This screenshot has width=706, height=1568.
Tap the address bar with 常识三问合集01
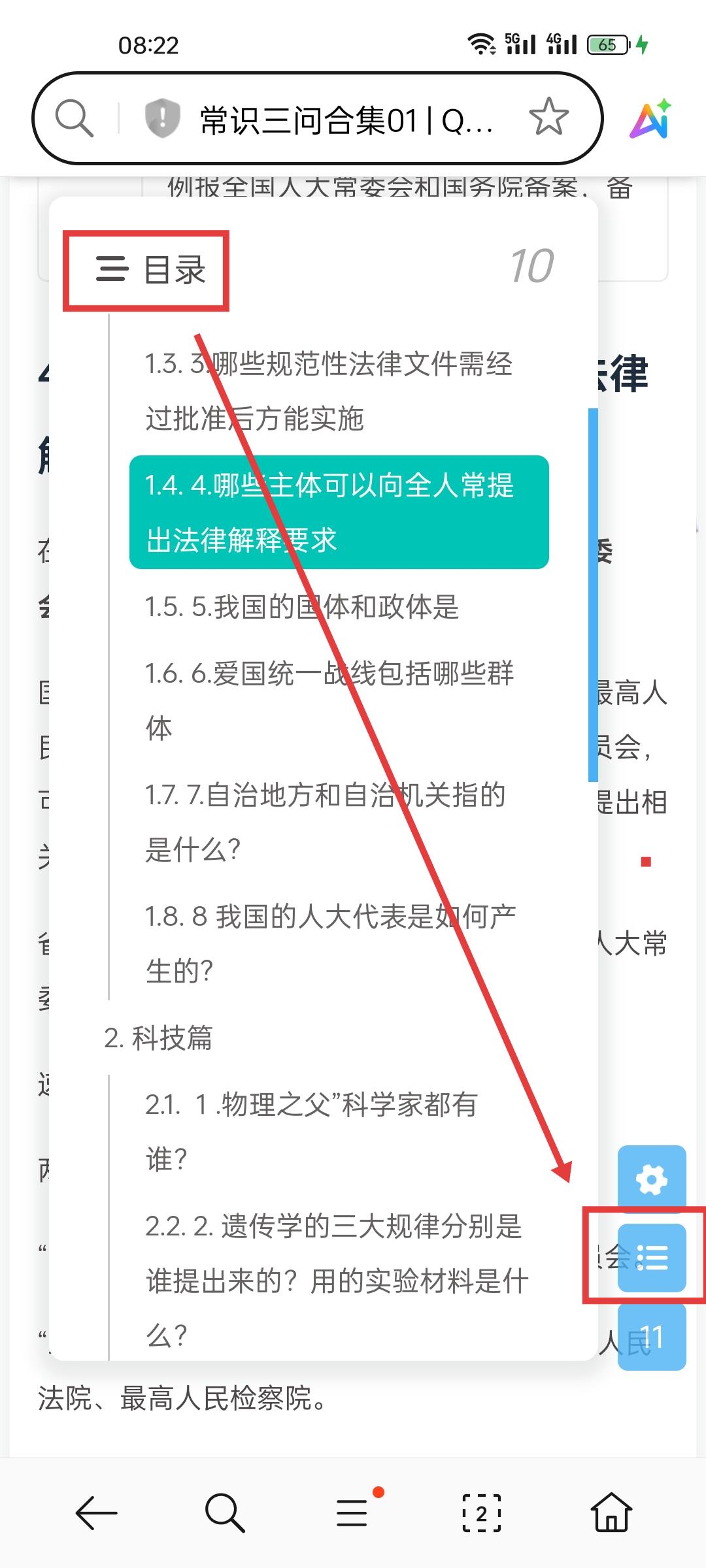point(346,120)
